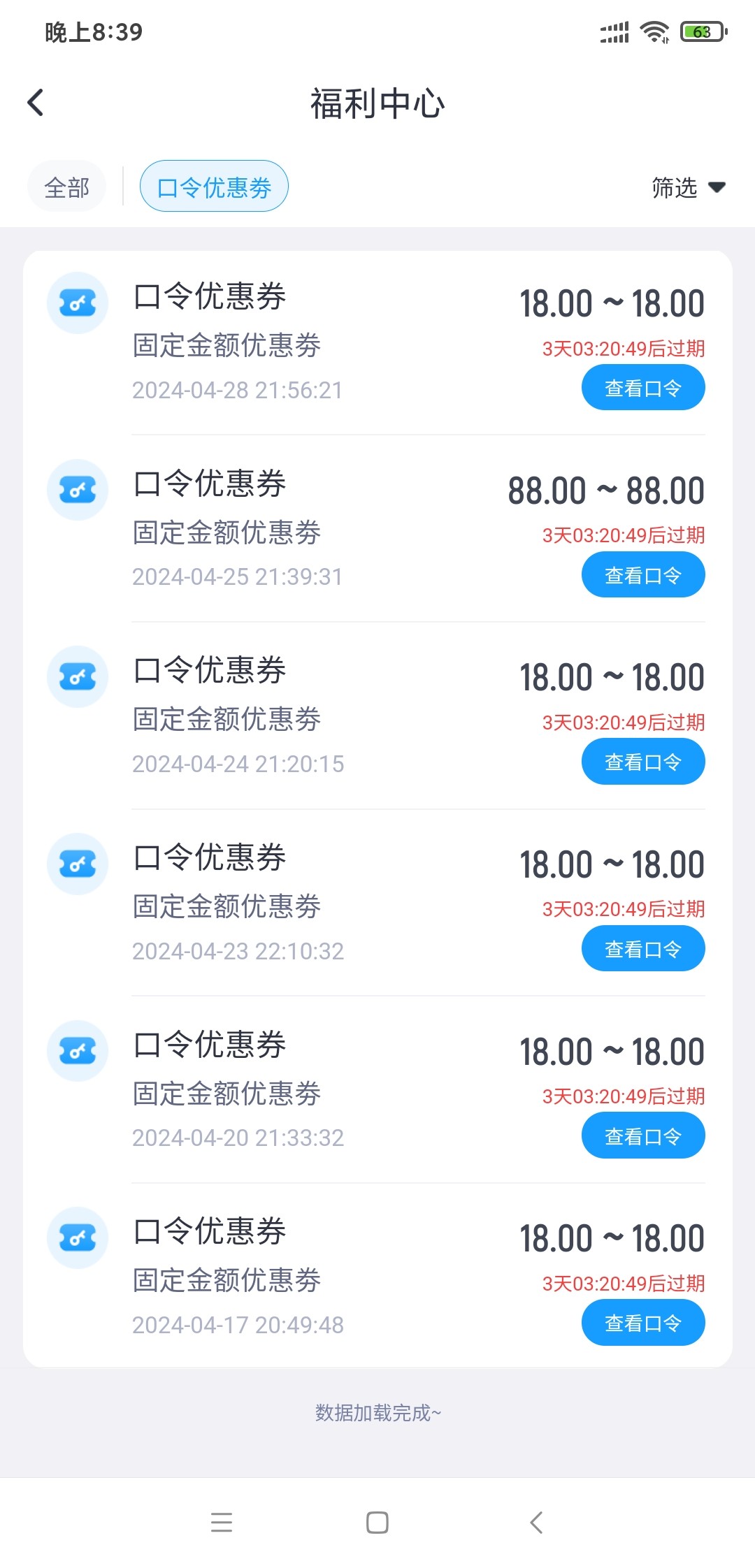
Task: Click the 数据加载完成 text at list bottom
Action: (x=377, y=1412)
